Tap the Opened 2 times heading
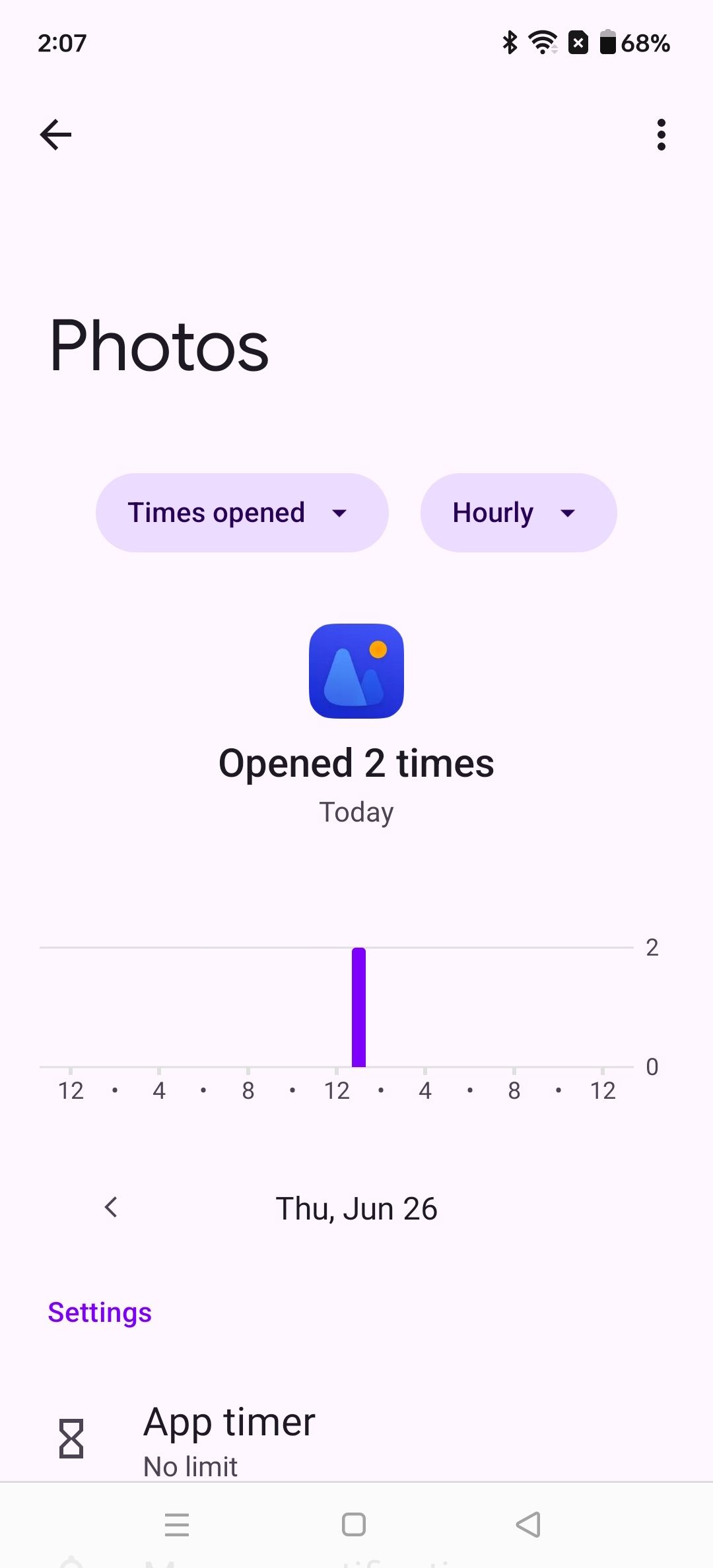 point(356,762)
